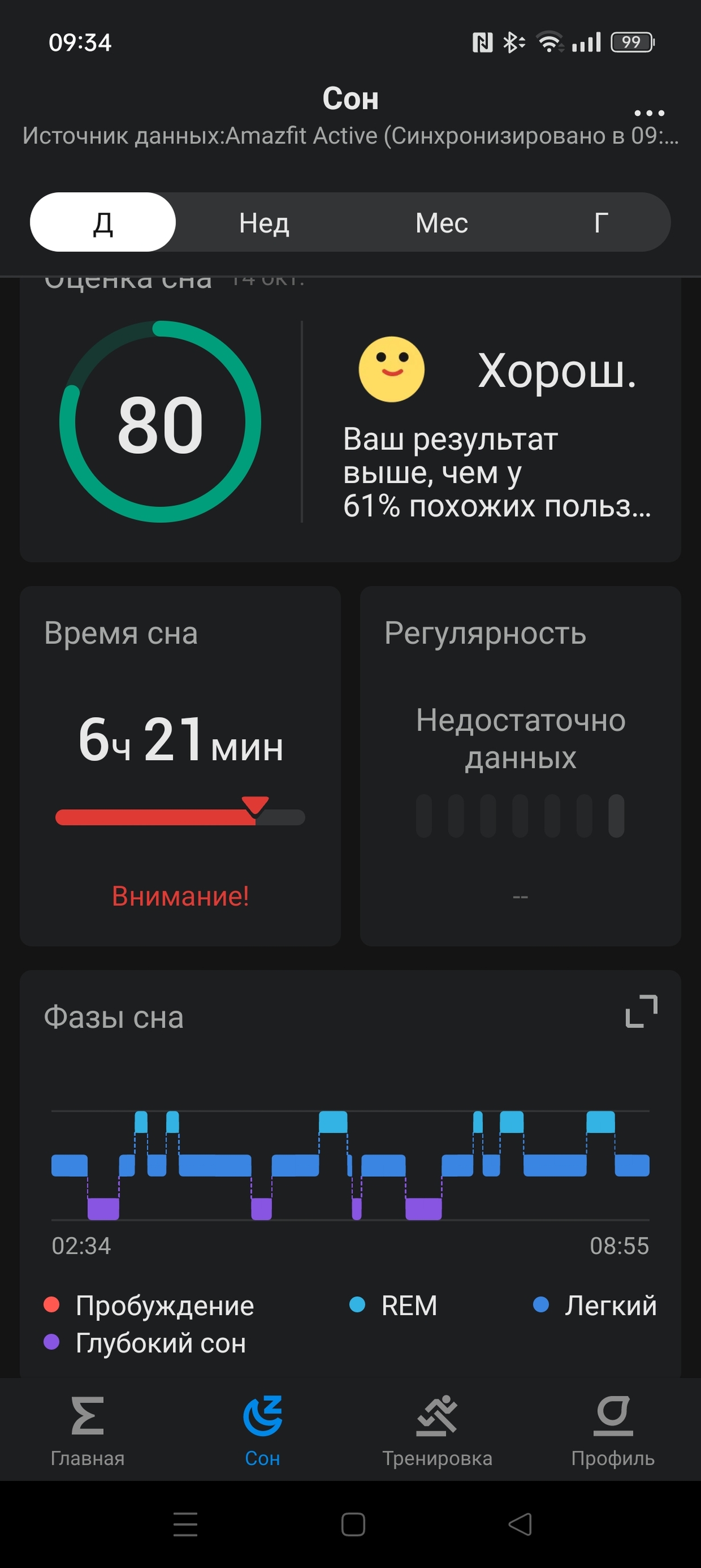Image resolution: width=701 pixels, height=1568 pixels.
Task: Open the Профиль tab
Action: [612, 1431]
